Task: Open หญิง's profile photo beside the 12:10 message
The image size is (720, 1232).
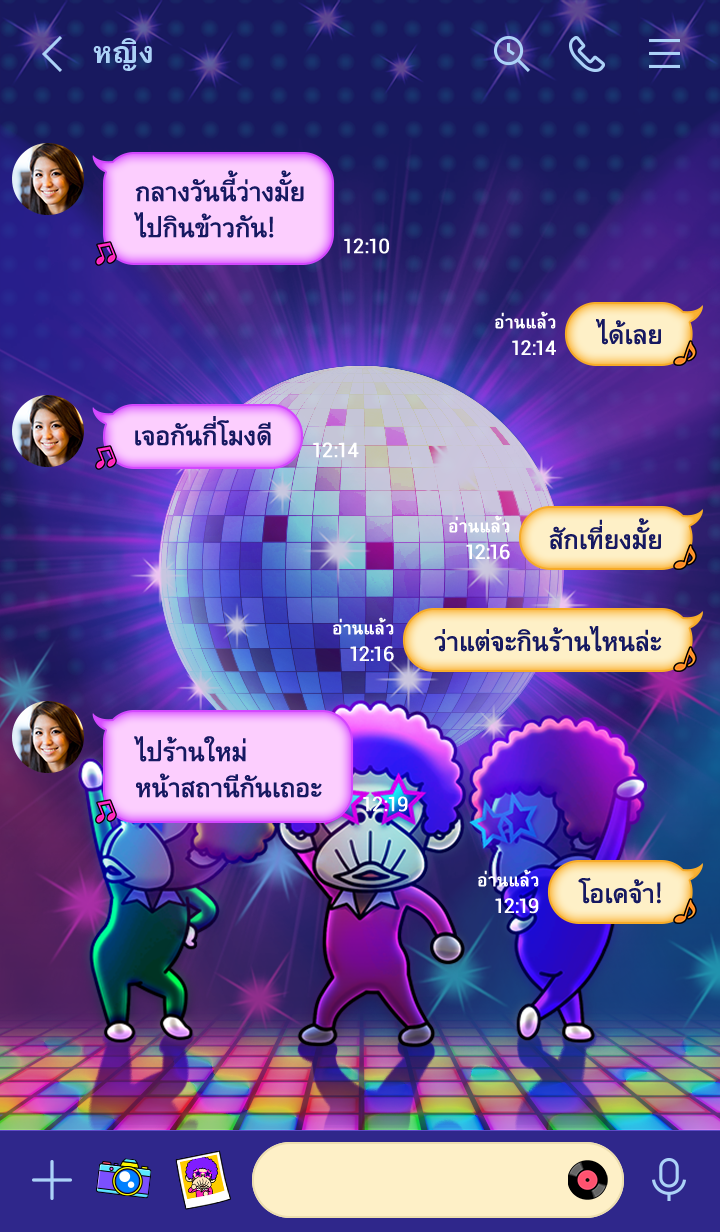Action: click(48, 179)
